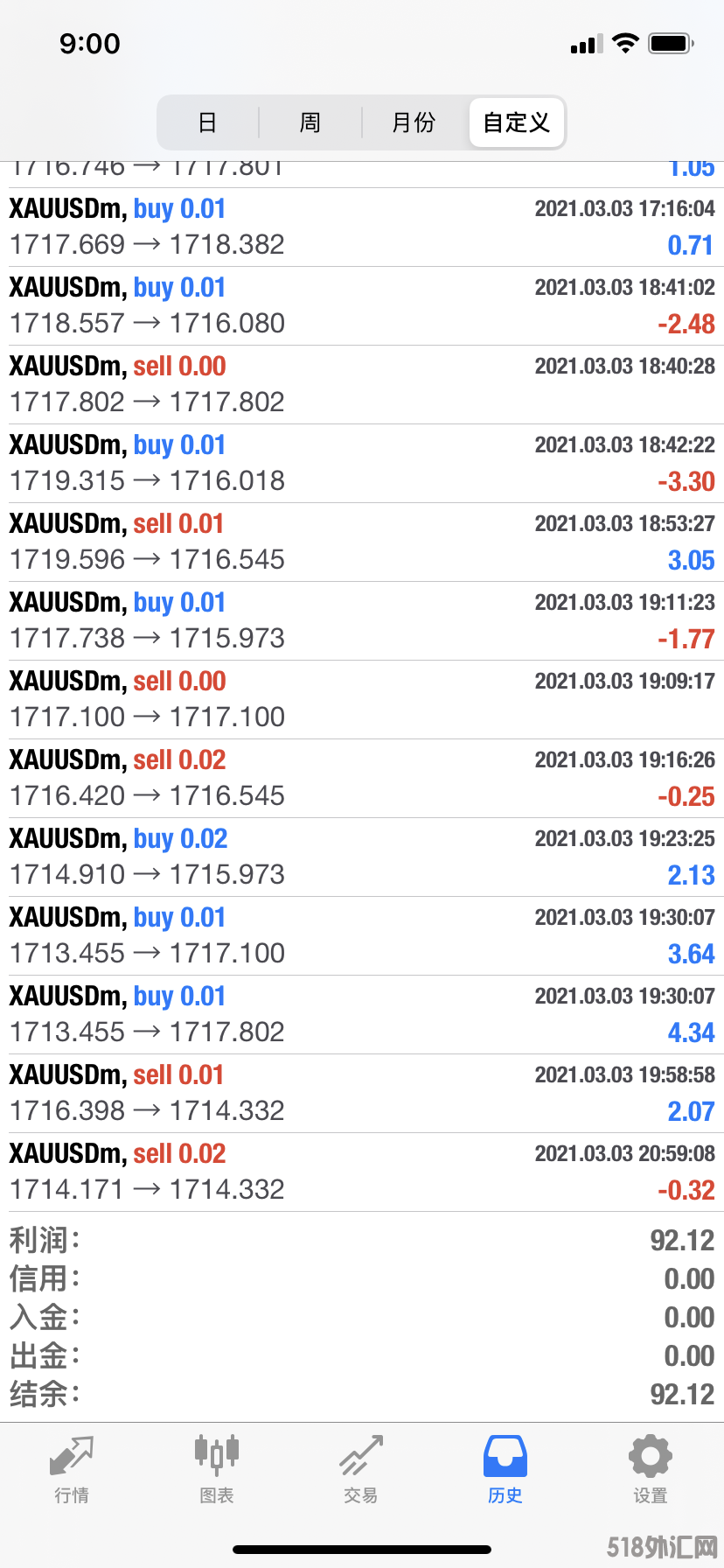
Task: Open the sell trade with 3.05 profit
Action: [362, 542]
